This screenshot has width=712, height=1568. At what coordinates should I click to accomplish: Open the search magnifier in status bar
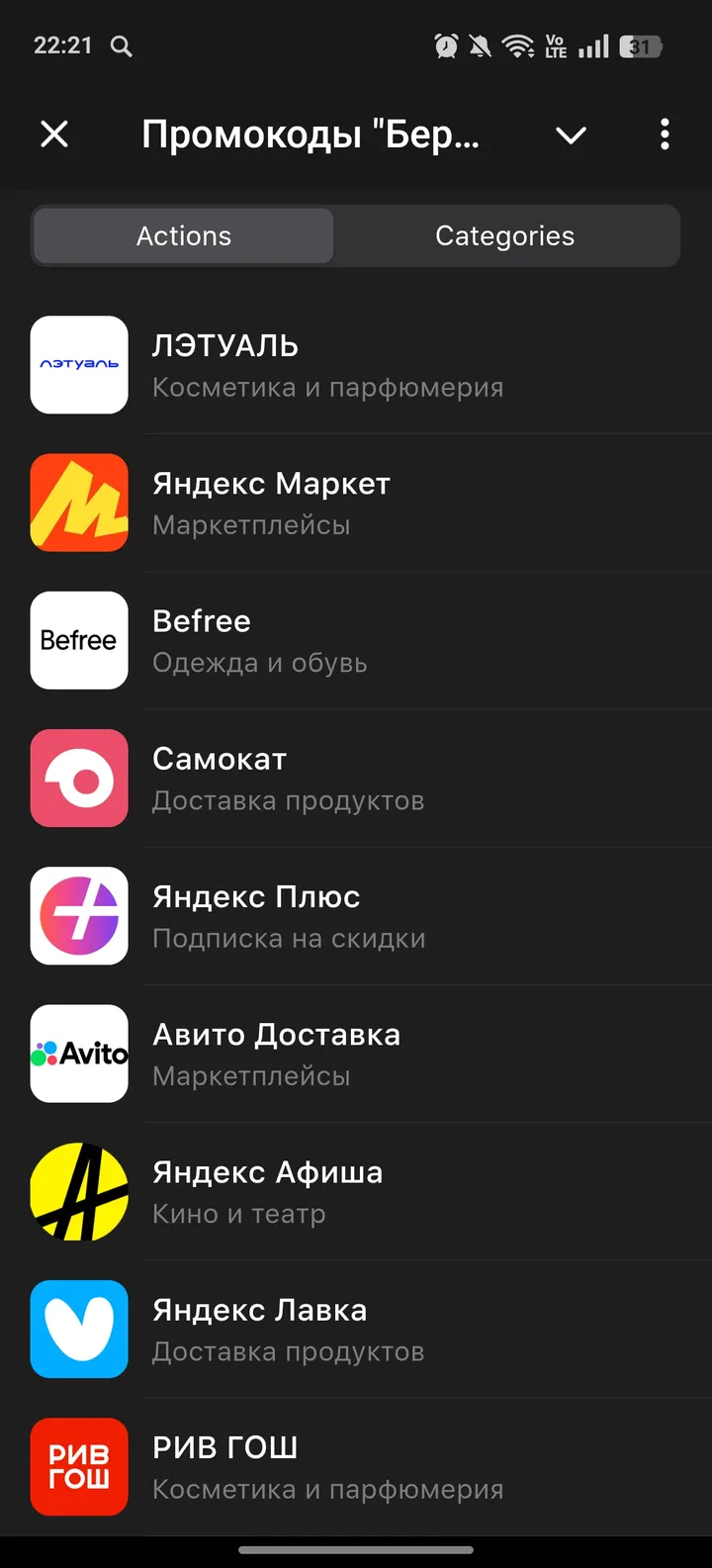coord(121,46)
